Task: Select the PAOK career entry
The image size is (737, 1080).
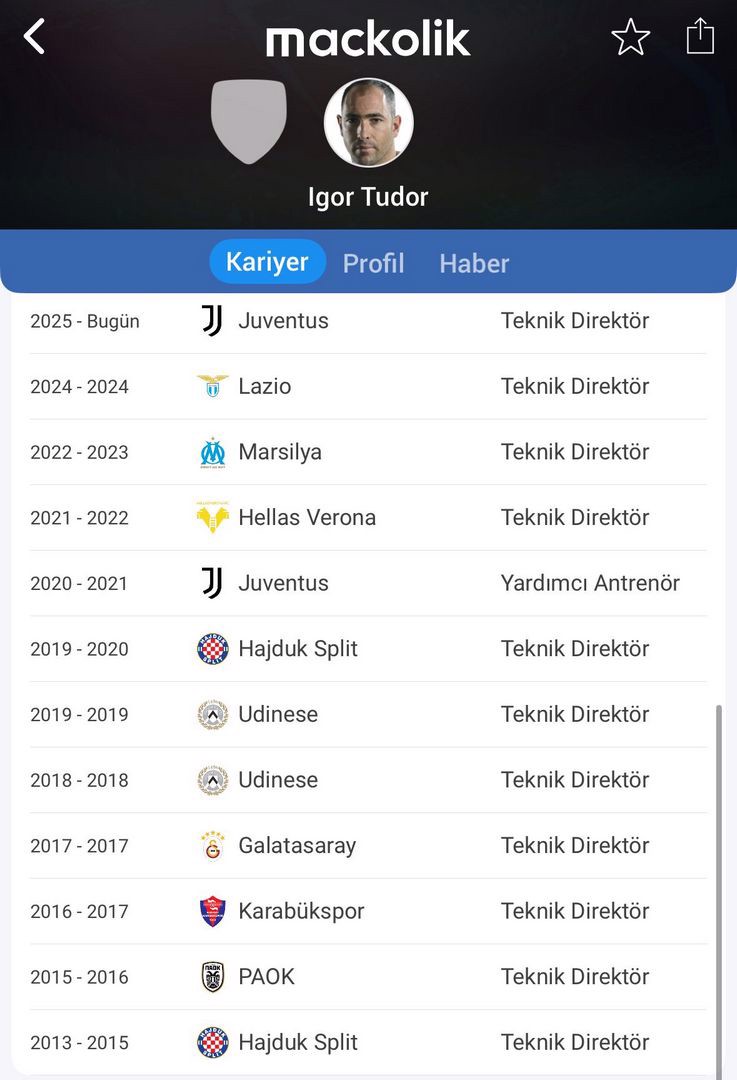Action: (266, 977)
